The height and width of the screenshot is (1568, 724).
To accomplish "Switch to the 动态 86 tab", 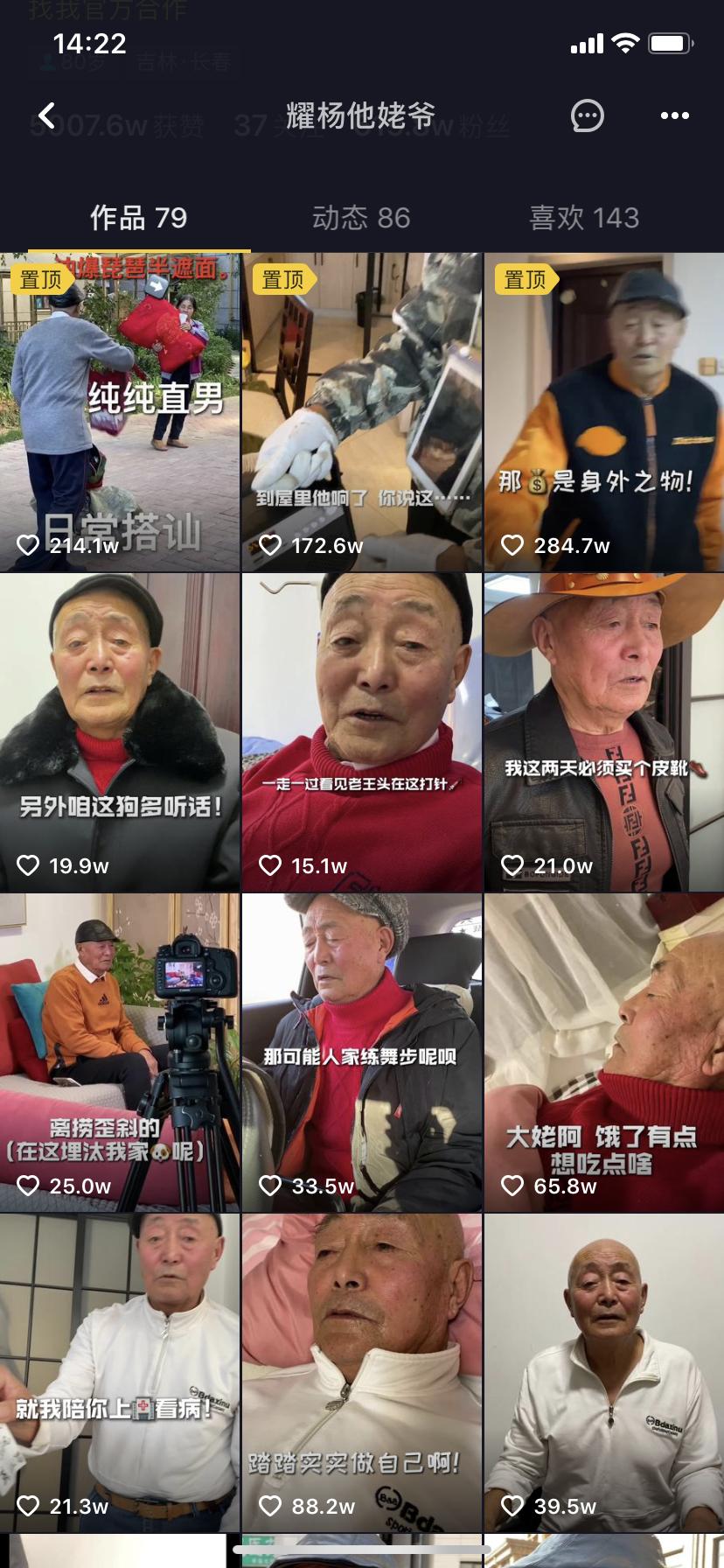I will 361,219.
